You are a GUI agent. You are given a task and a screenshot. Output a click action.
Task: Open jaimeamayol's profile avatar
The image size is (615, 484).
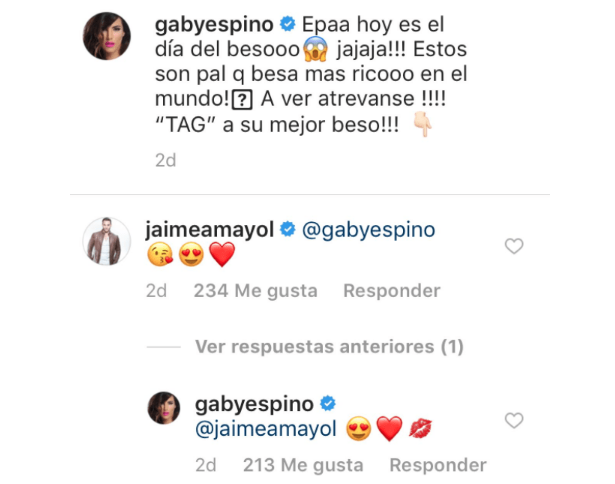106,241
